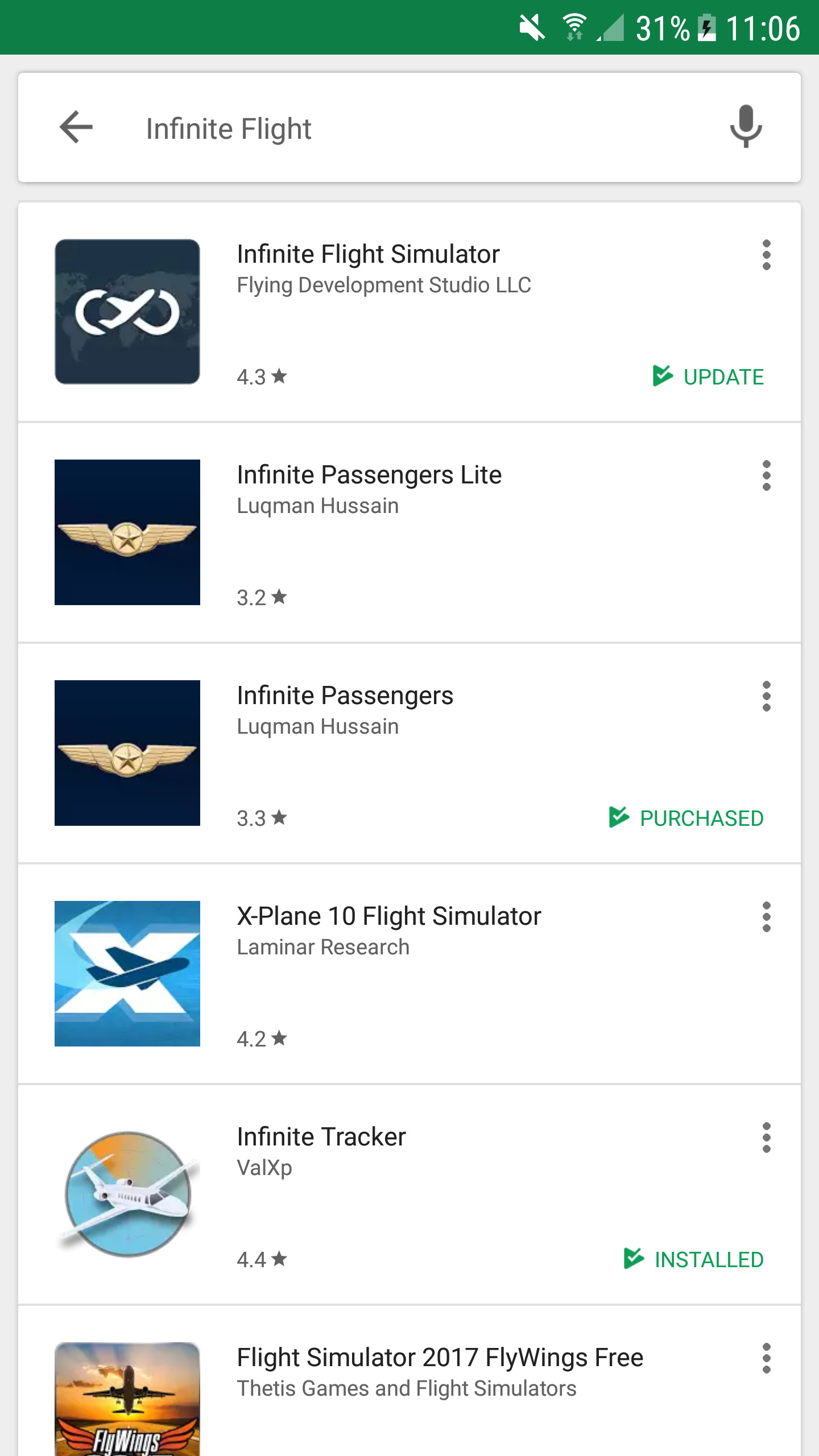
Task: Start voice search with the microphone
Action: pyautogui.click(x=746, y=126)
